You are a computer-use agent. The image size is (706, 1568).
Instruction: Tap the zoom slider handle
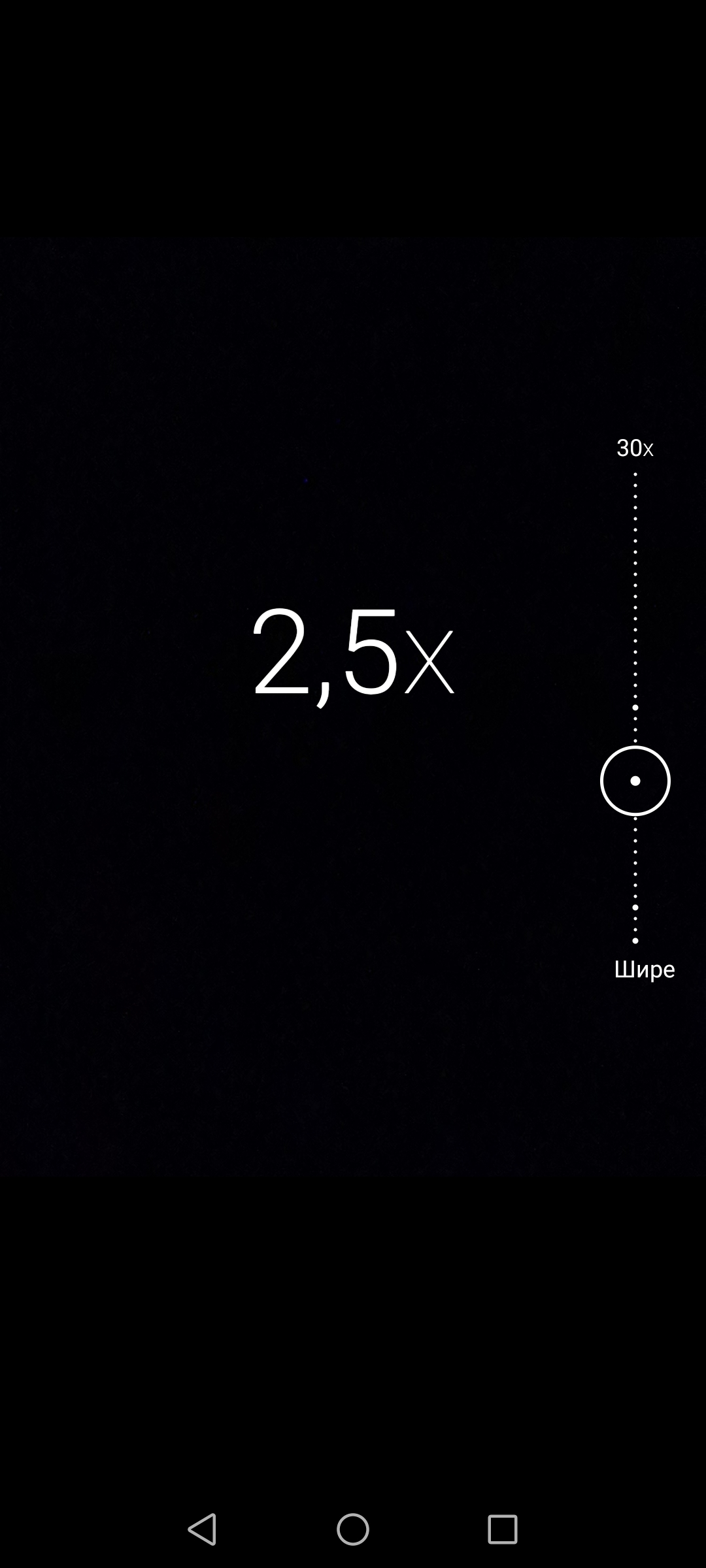coord(635,781)
